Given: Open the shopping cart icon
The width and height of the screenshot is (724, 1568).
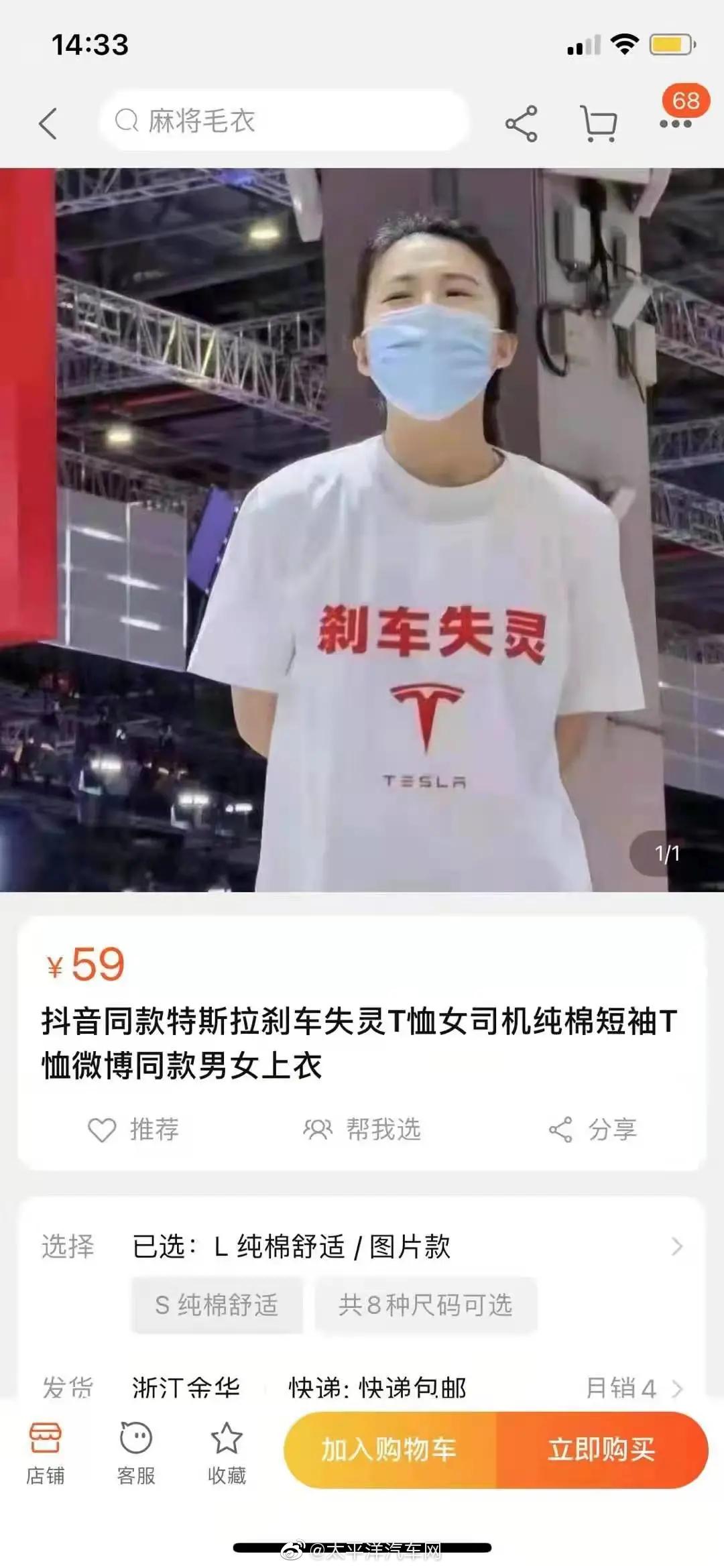Looking at the screenshot, I should (x=598, y=123).
